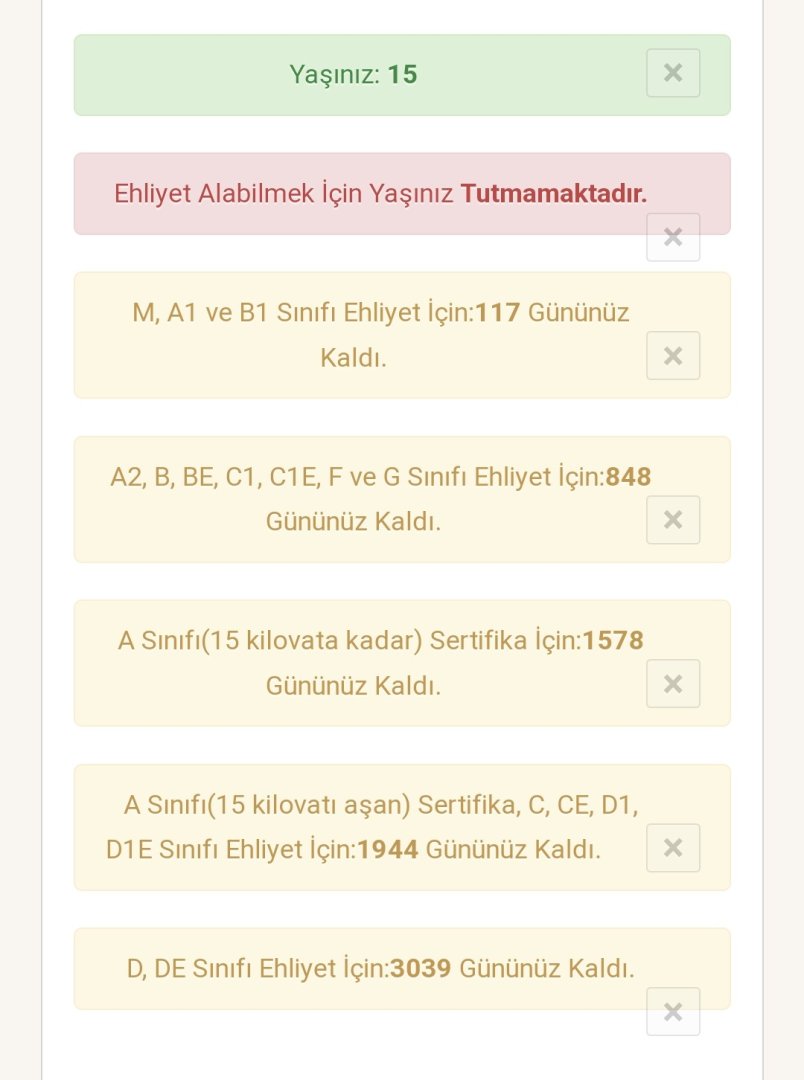804x1080 pixels.
Task: Close the '15 kilovatı aşan' alert
Action: 673,848
